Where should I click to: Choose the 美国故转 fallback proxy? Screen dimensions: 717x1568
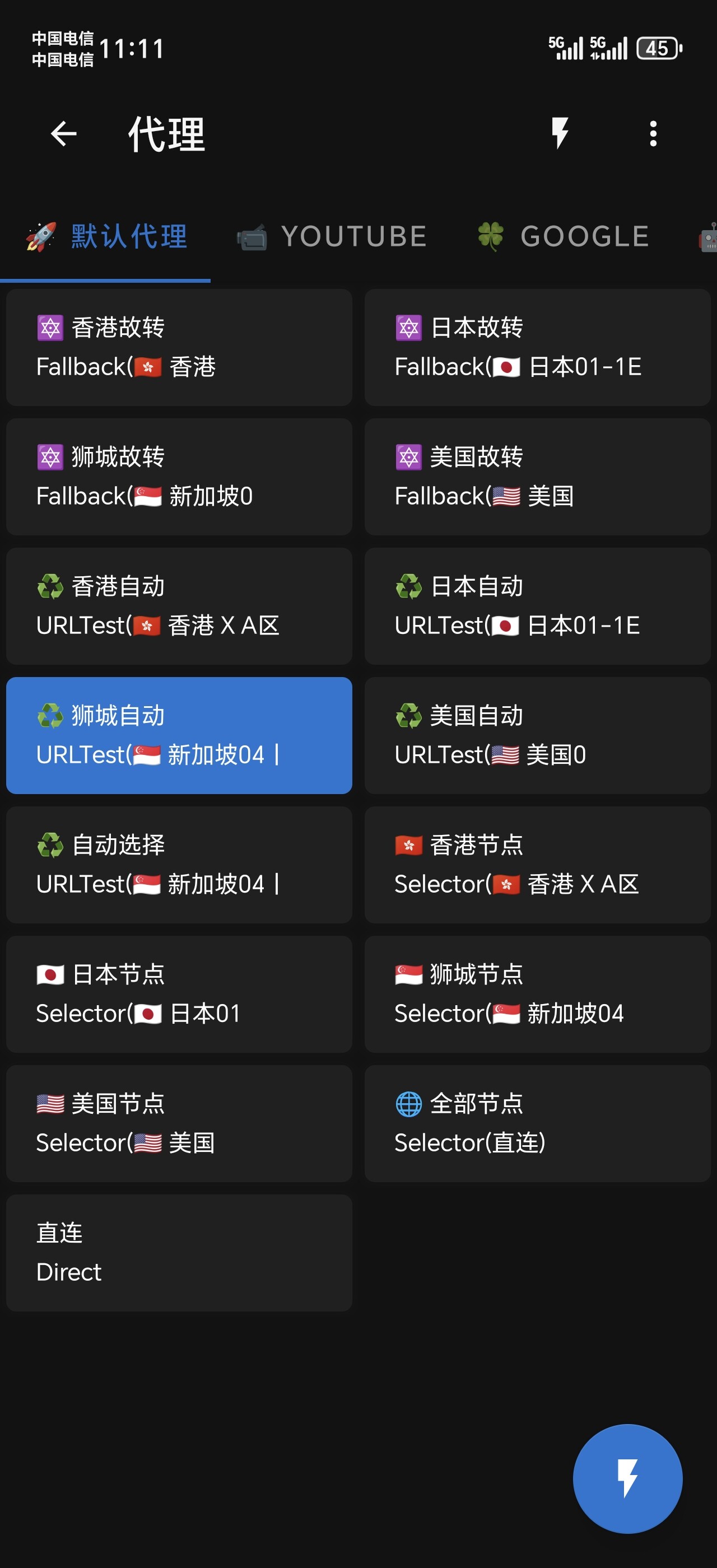pyautogui.click(x=537, y=477)
